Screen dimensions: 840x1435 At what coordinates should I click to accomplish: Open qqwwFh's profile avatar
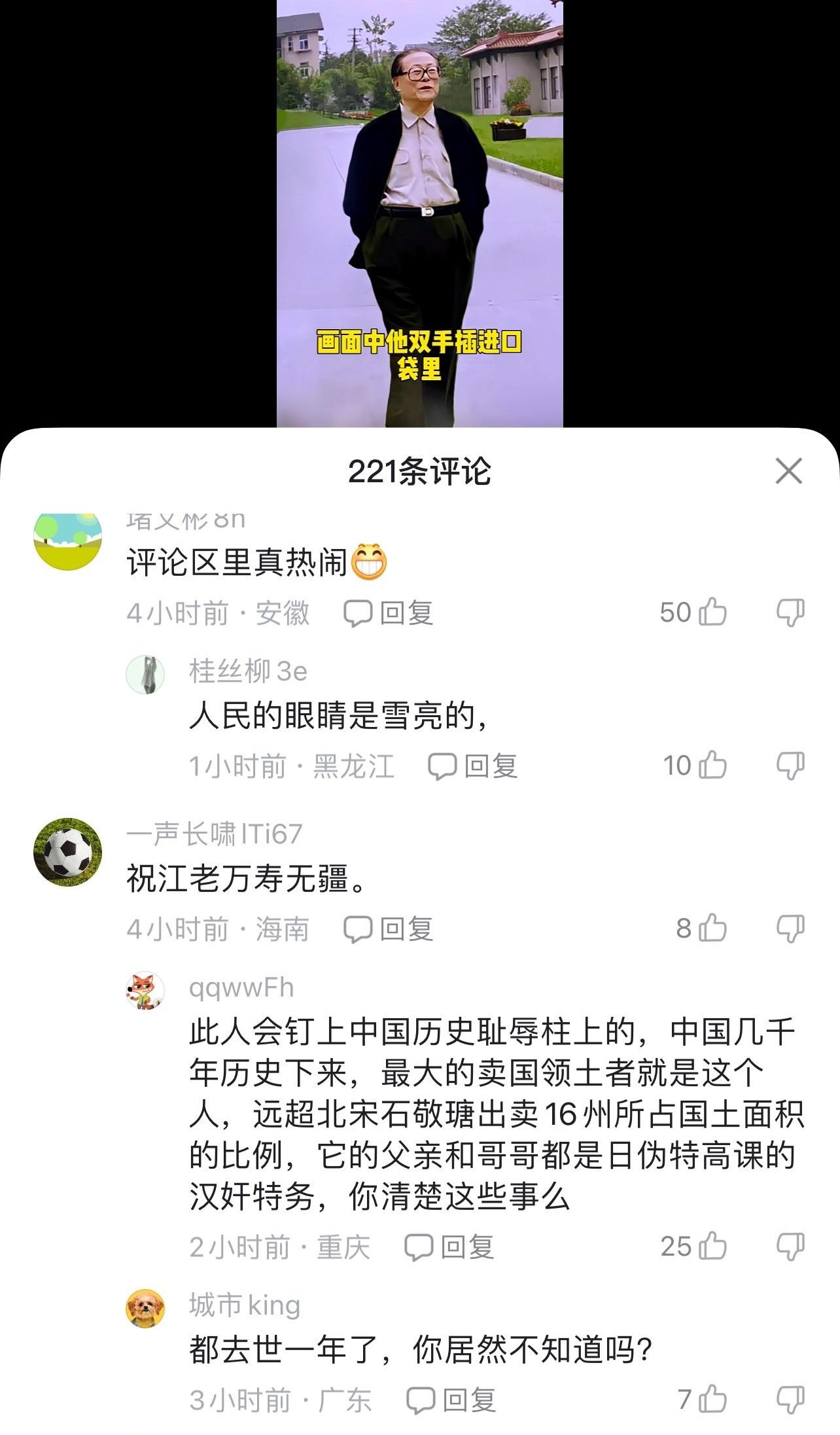pyautogui.click(x=145, y=991)
